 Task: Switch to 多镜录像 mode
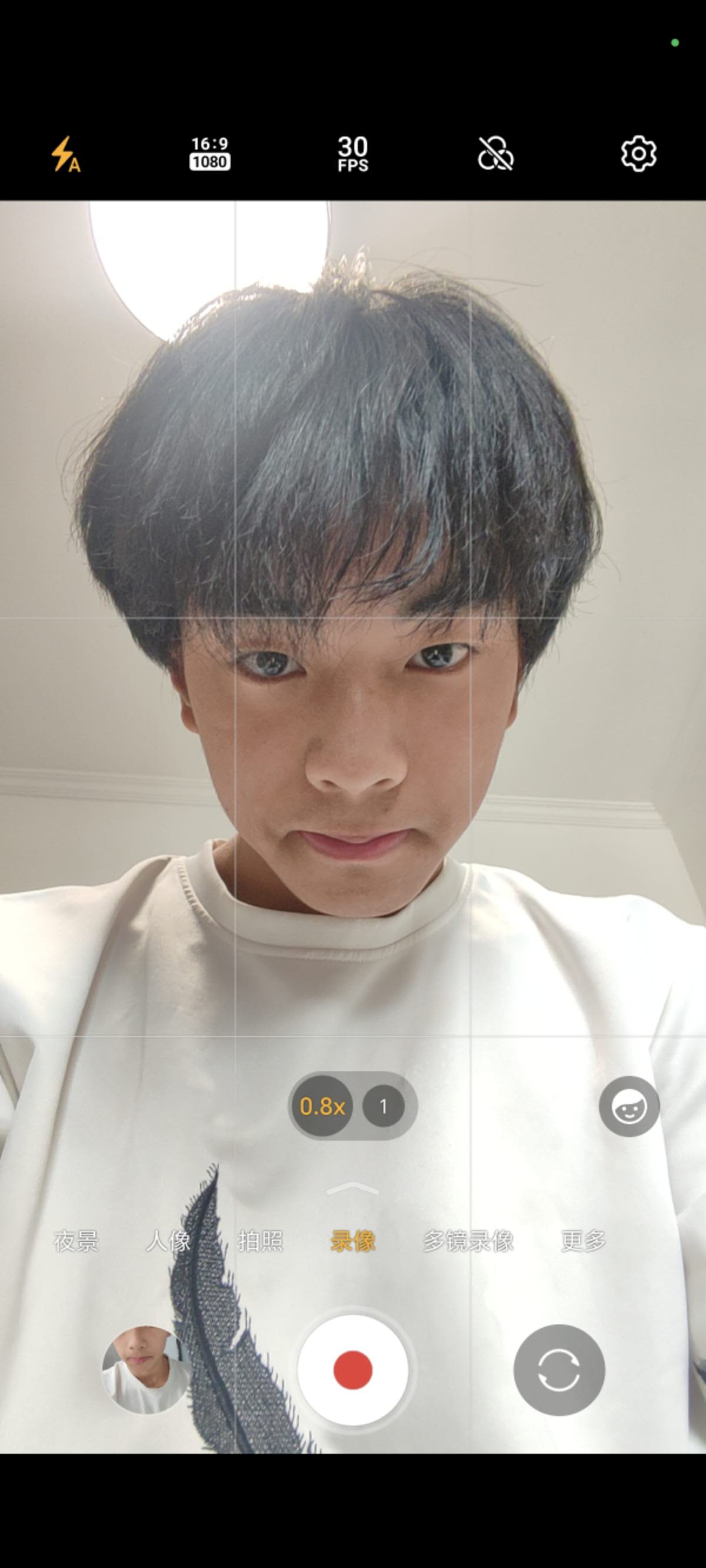[469, 1241]
